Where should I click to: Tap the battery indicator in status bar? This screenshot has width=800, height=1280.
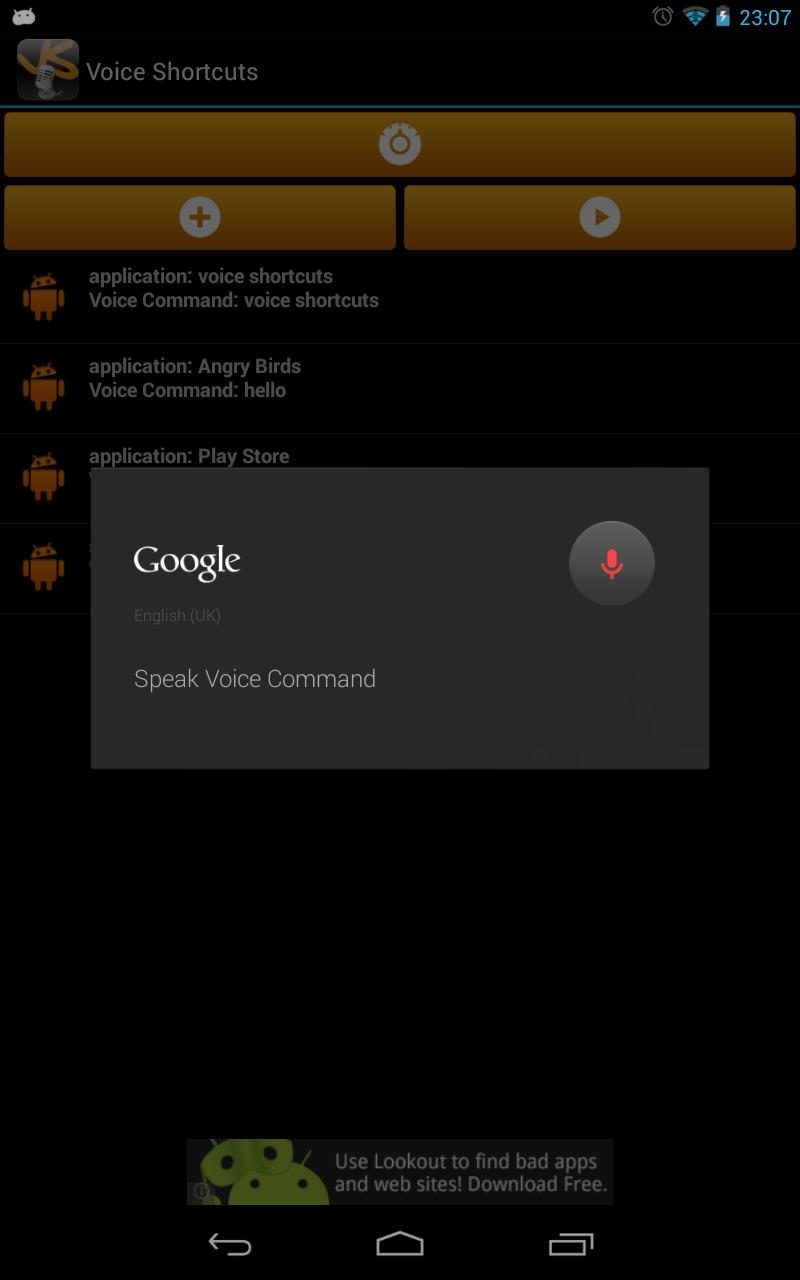(x=722, y=16)
